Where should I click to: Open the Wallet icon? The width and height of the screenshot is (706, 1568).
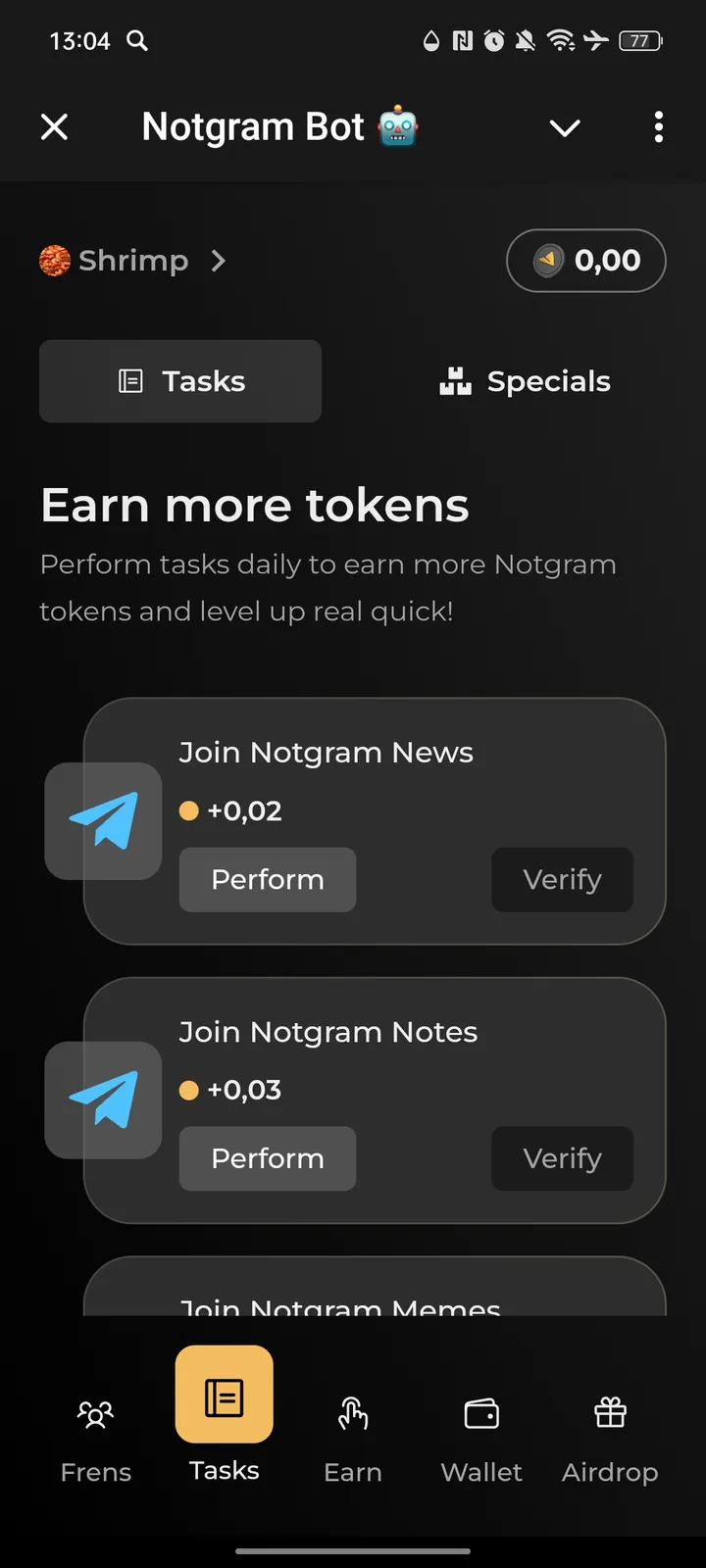click(481, 1414)
